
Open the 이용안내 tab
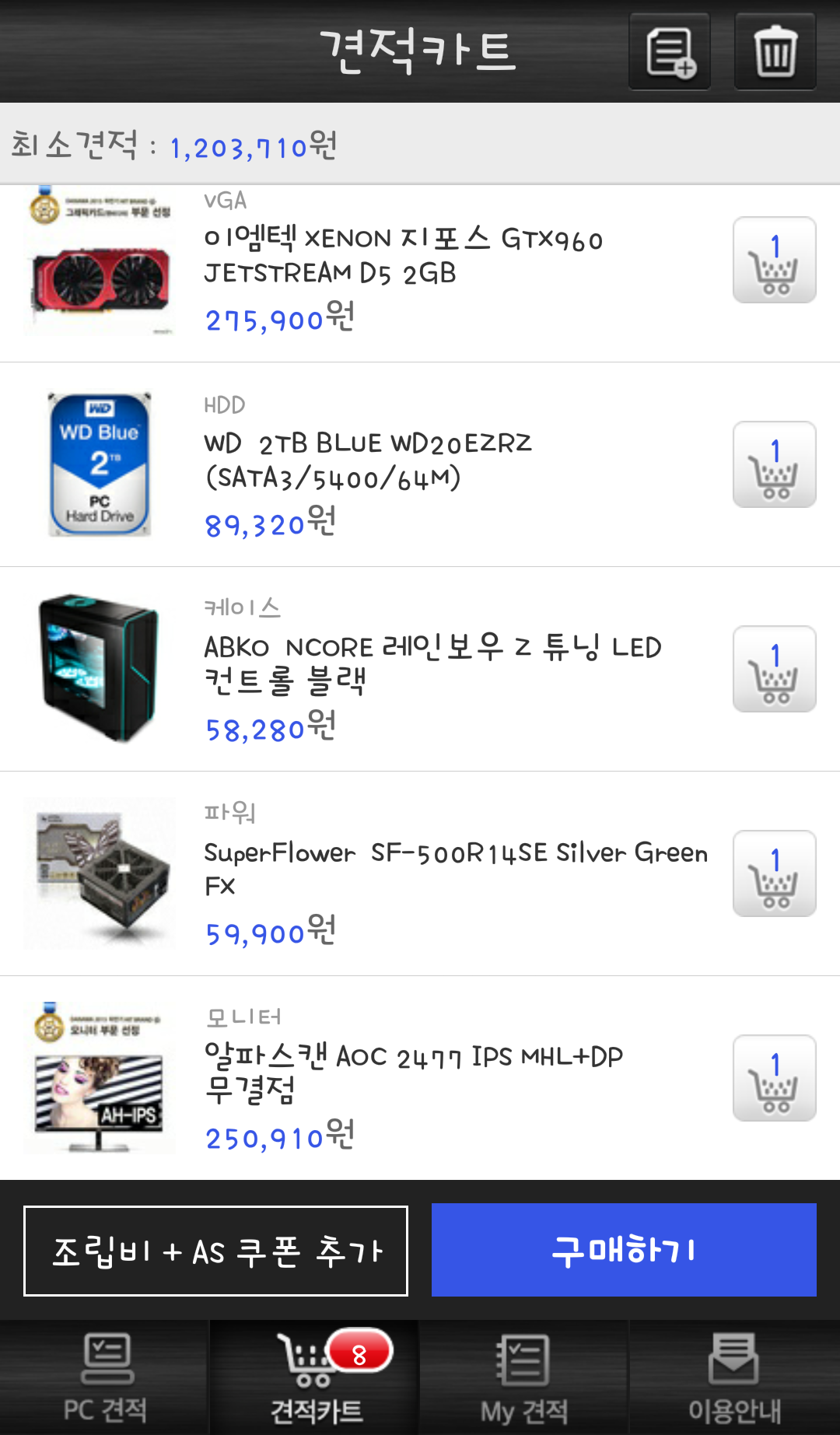coord(734,1377)
